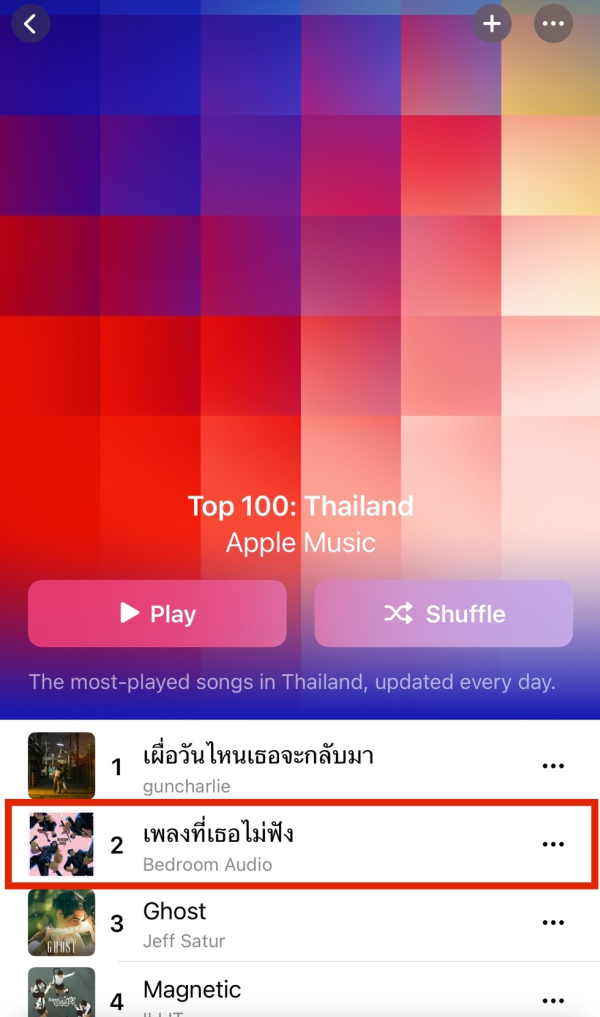The image size is (600, 1017).
Task: Open more options for Ghost
Action: (x=553, y=922)
